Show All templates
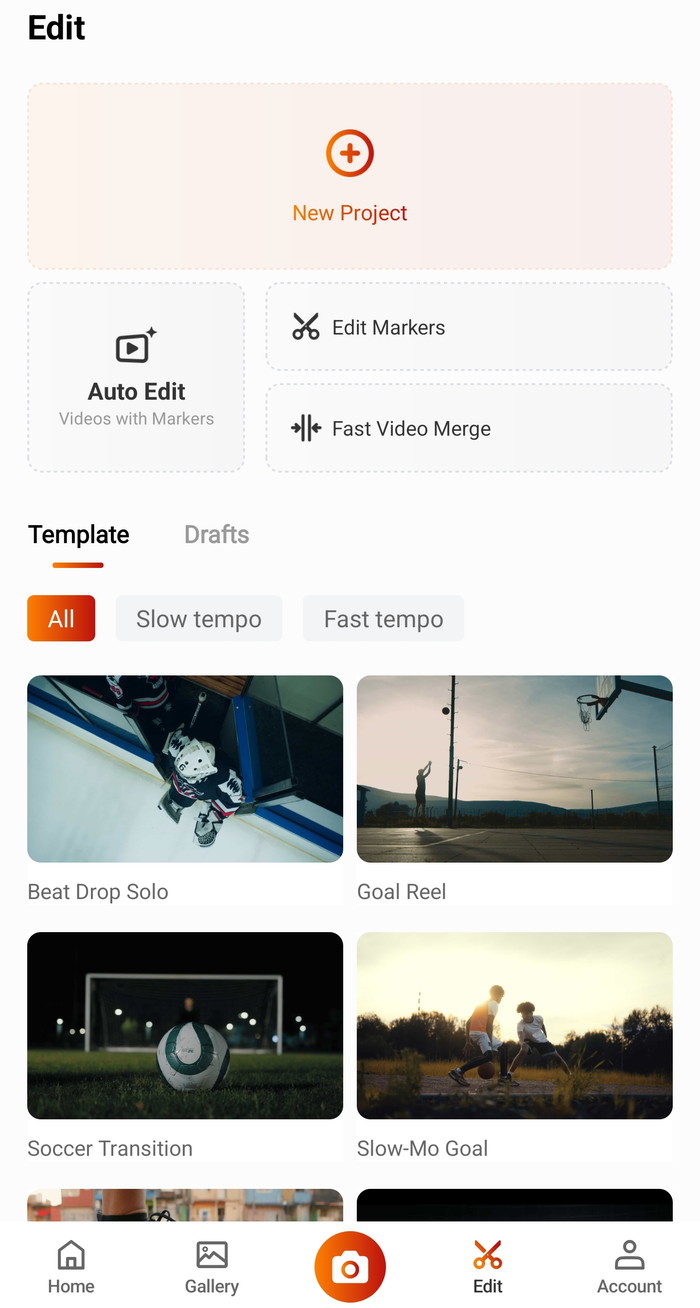 [x=61, y=619]
